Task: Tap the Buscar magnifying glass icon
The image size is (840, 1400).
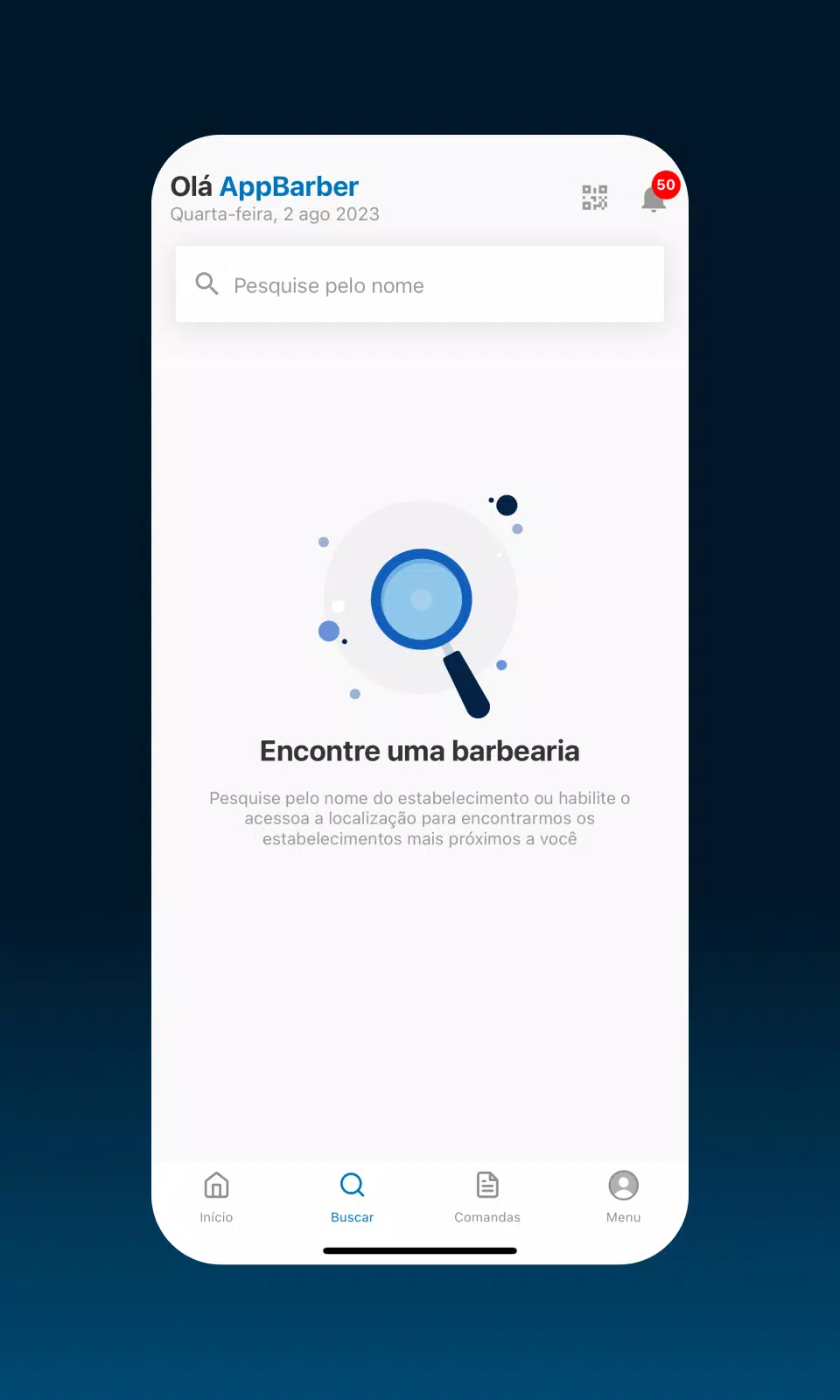Action: pyautogui.click(x=352, y=1186)
